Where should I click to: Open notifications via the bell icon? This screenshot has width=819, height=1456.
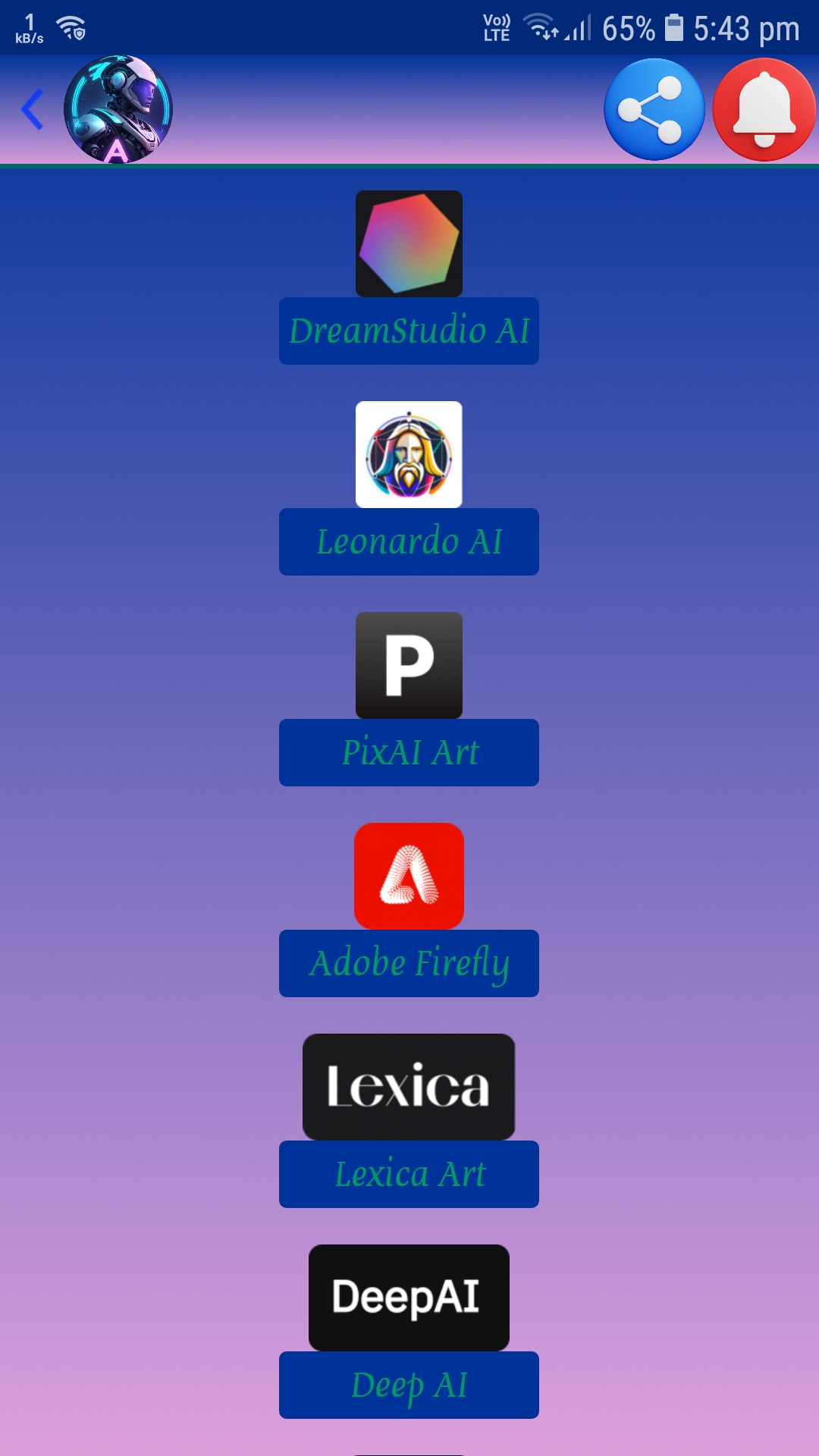pos(762,108)
